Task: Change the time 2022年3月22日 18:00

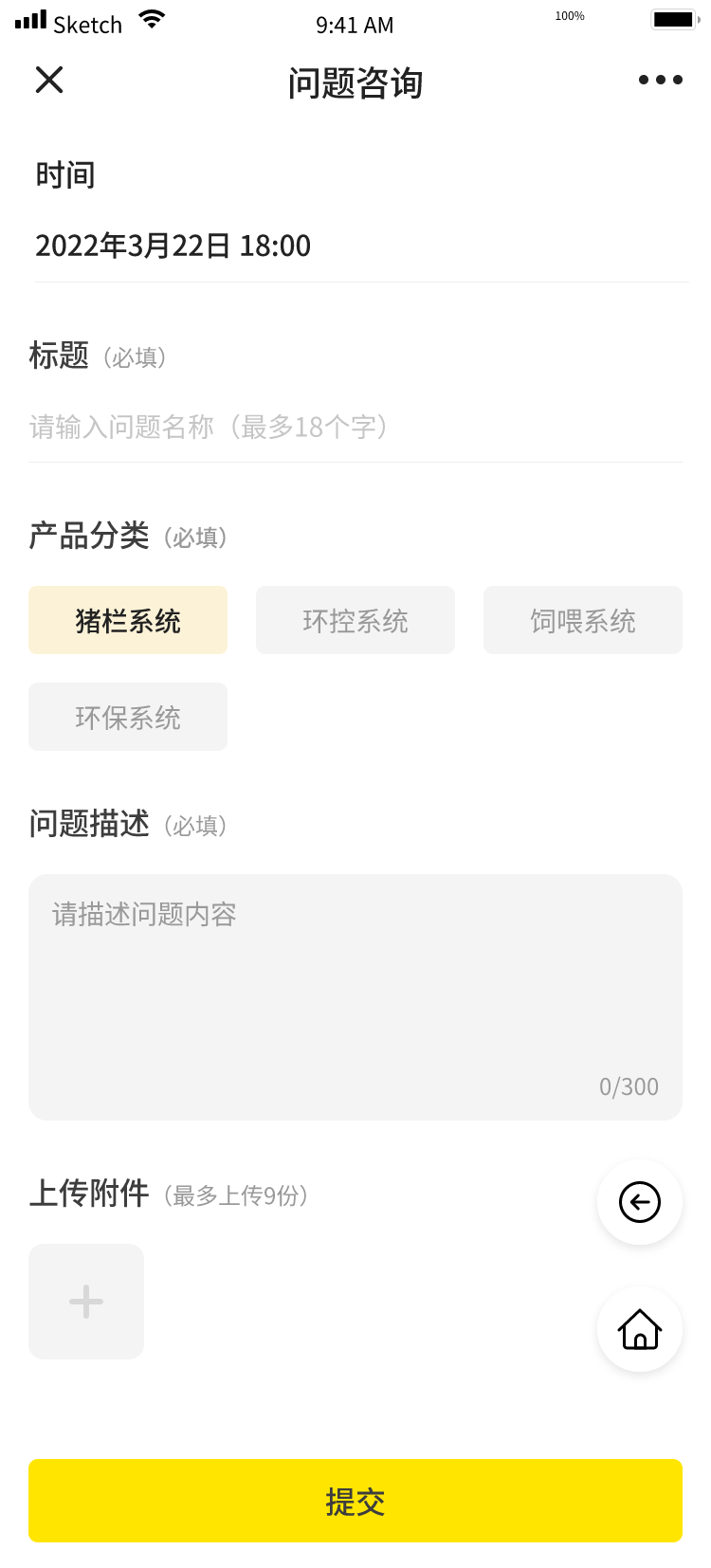Action: click(x=173, y=246)
